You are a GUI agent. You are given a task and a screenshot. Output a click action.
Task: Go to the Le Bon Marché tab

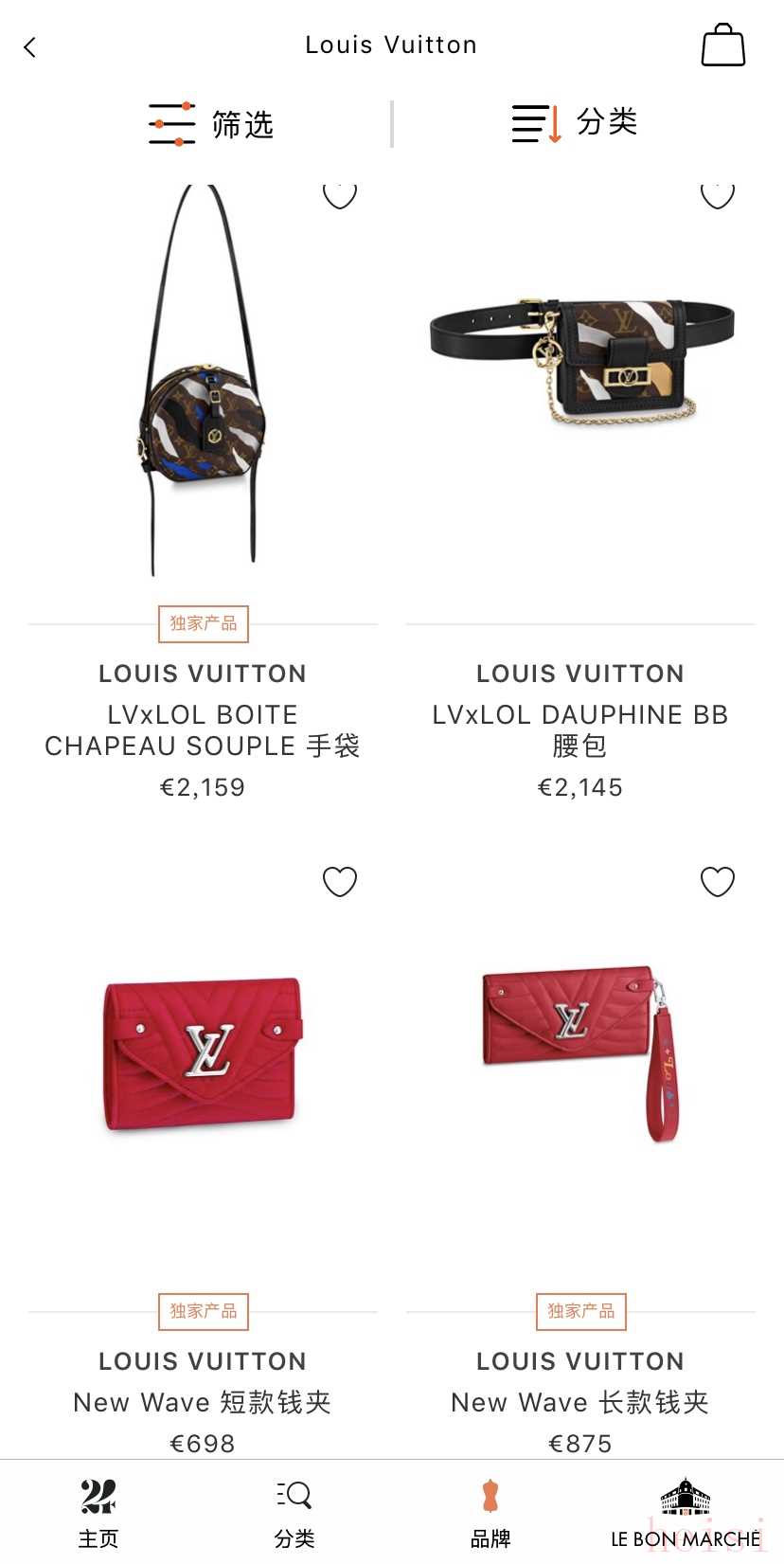tap(685, 1513)
